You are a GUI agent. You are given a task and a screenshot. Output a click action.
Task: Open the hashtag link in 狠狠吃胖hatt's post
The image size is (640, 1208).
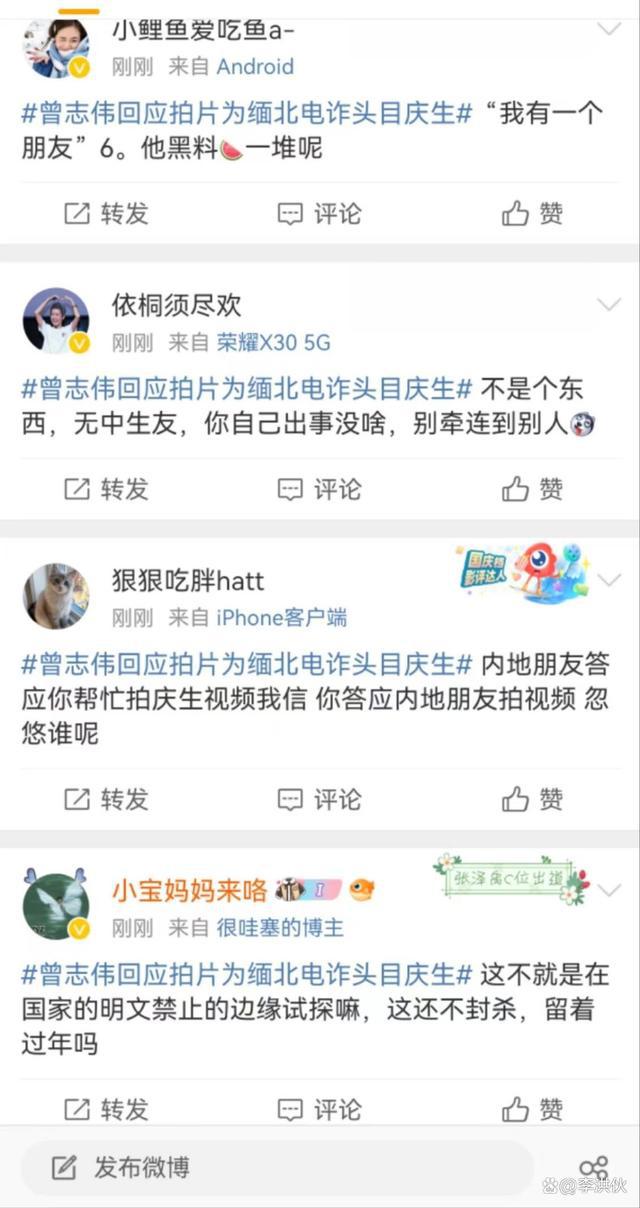coord(246,664)
